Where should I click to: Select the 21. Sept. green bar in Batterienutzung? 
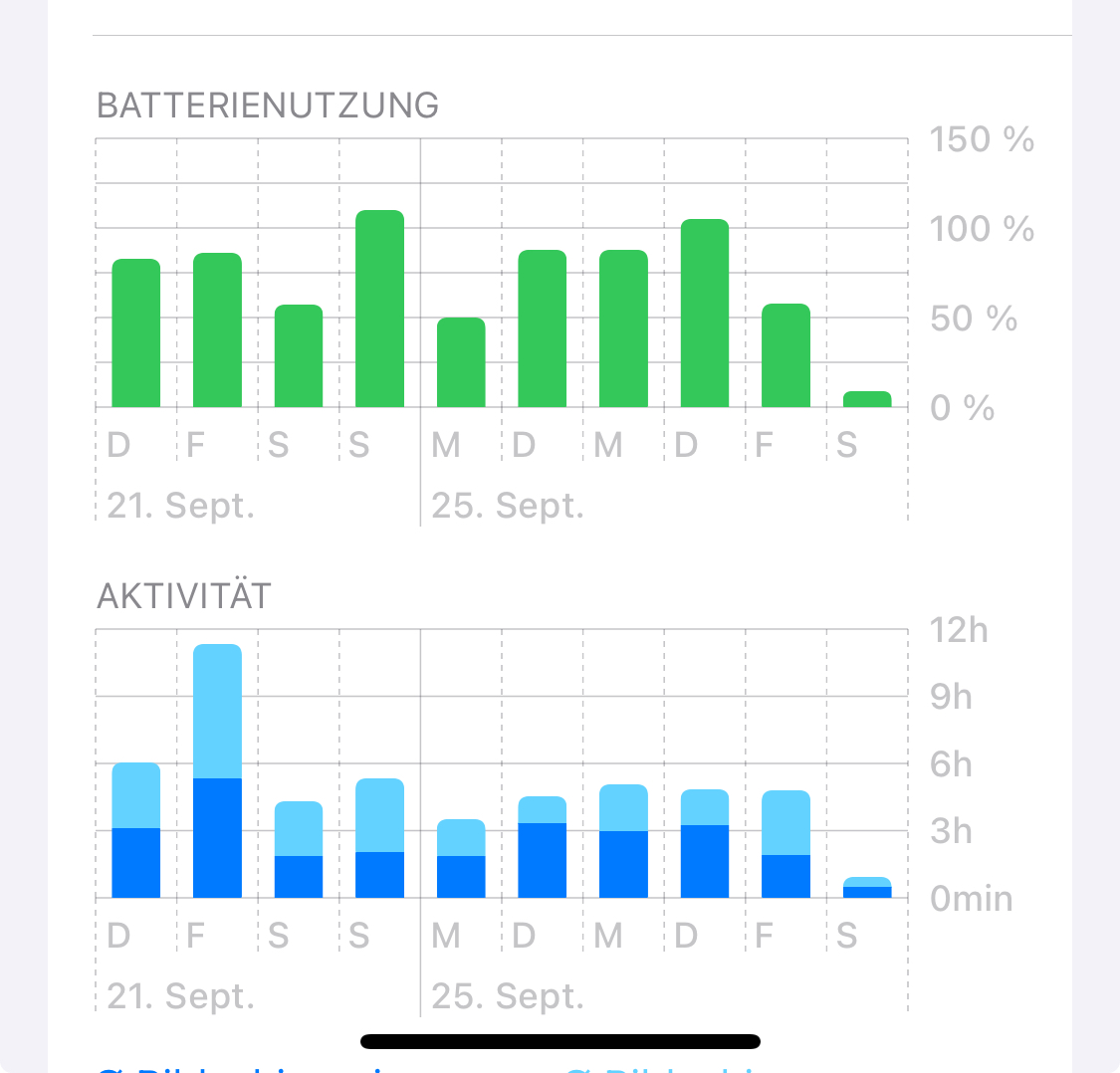136,333
